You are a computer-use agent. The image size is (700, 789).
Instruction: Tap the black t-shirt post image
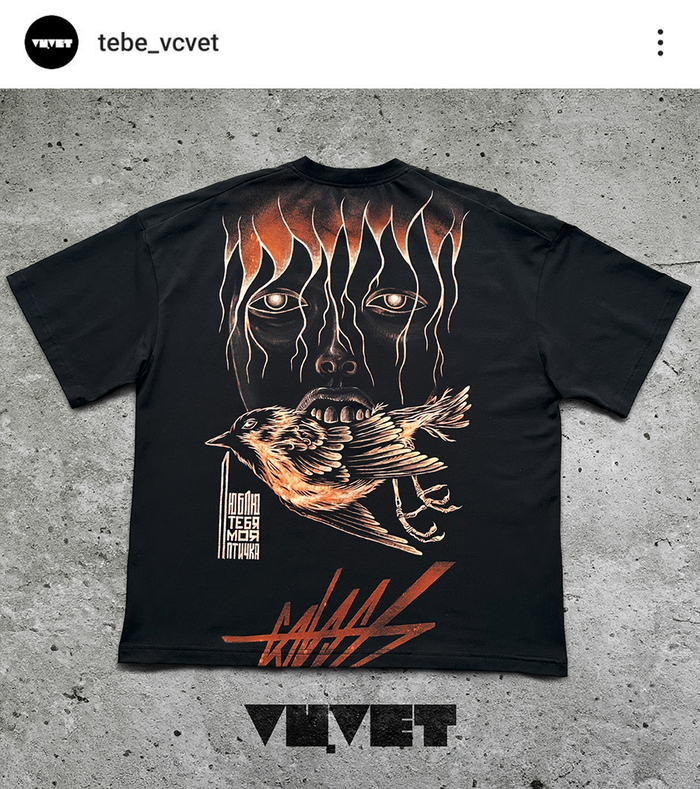point(350,420)
